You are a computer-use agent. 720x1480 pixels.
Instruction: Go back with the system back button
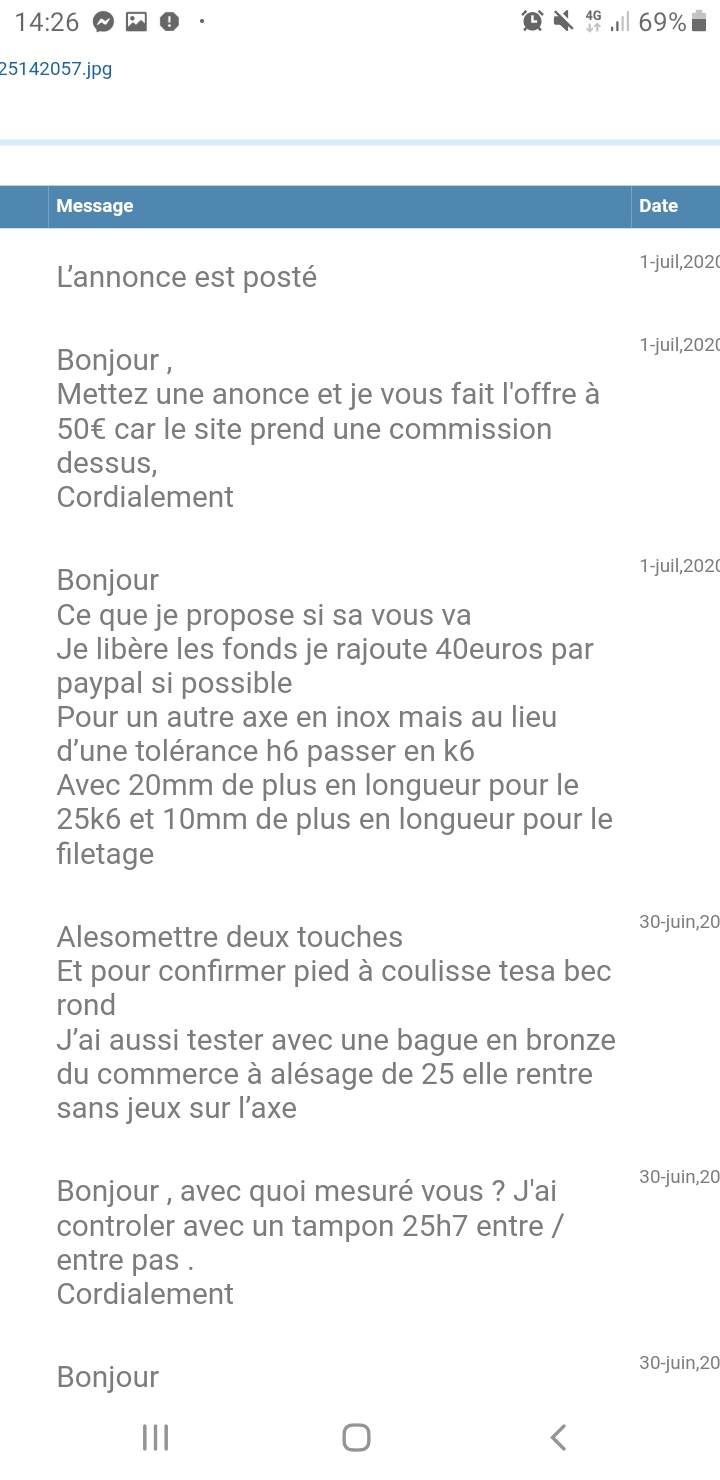(559, 1437)
